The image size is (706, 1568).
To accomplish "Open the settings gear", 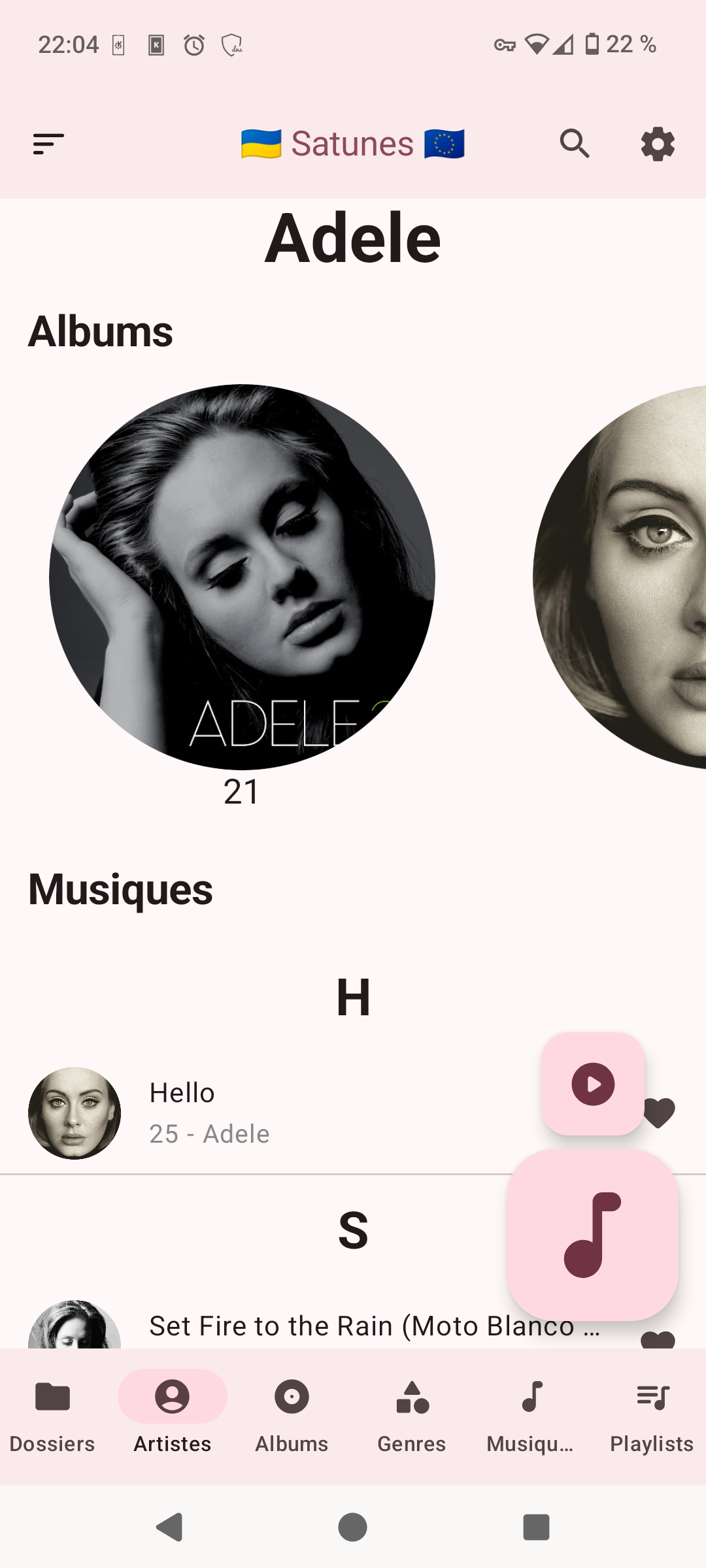I will click(x=658, y=144).
